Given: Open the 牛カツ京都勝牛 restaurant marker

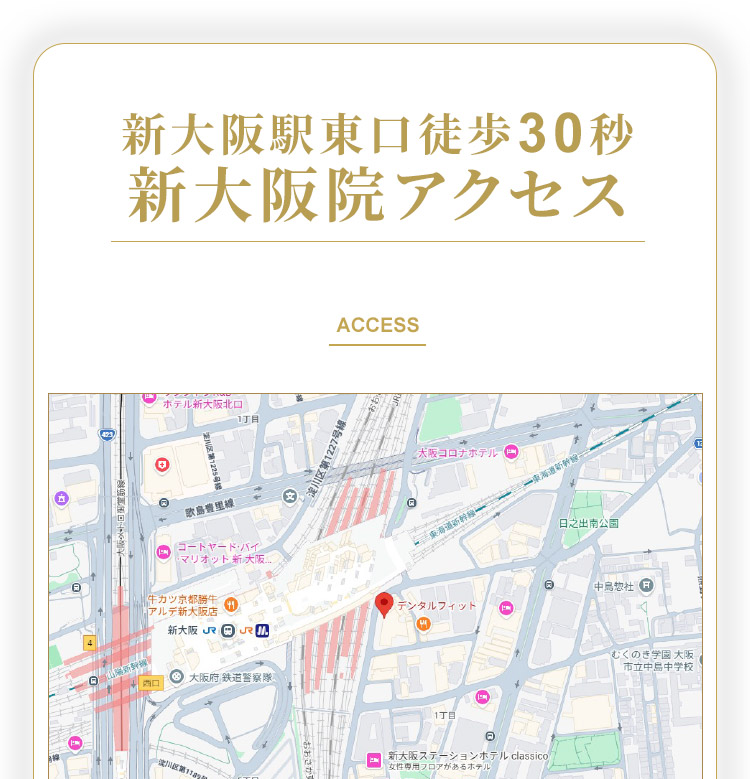Looking at the screenshot, I should coord(231,604).
